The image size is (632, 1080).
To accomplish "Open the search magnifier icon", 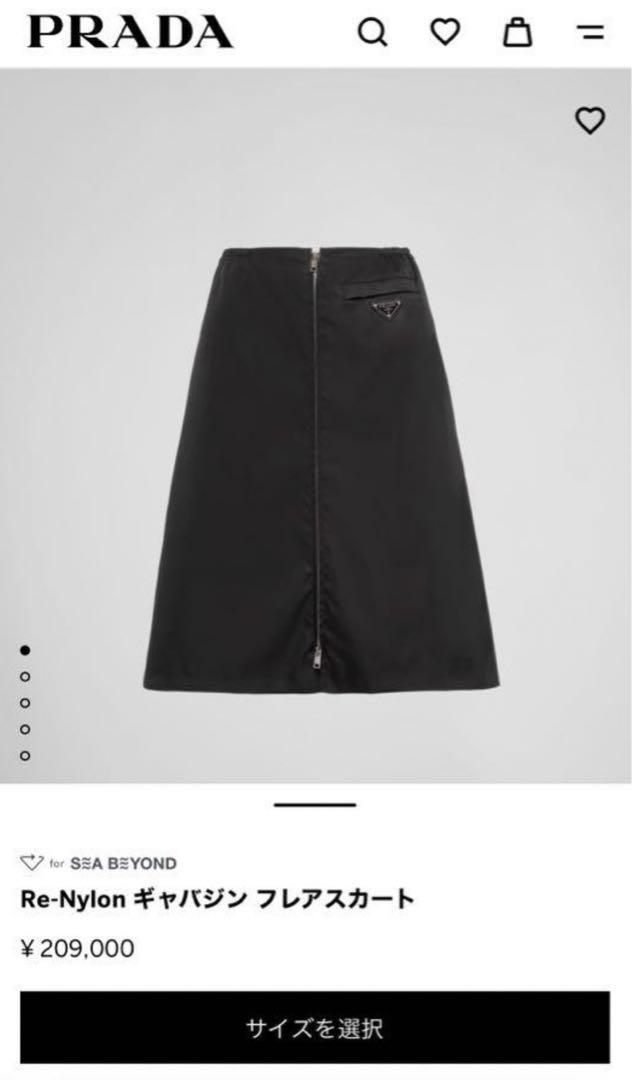I will click(372, 32).
